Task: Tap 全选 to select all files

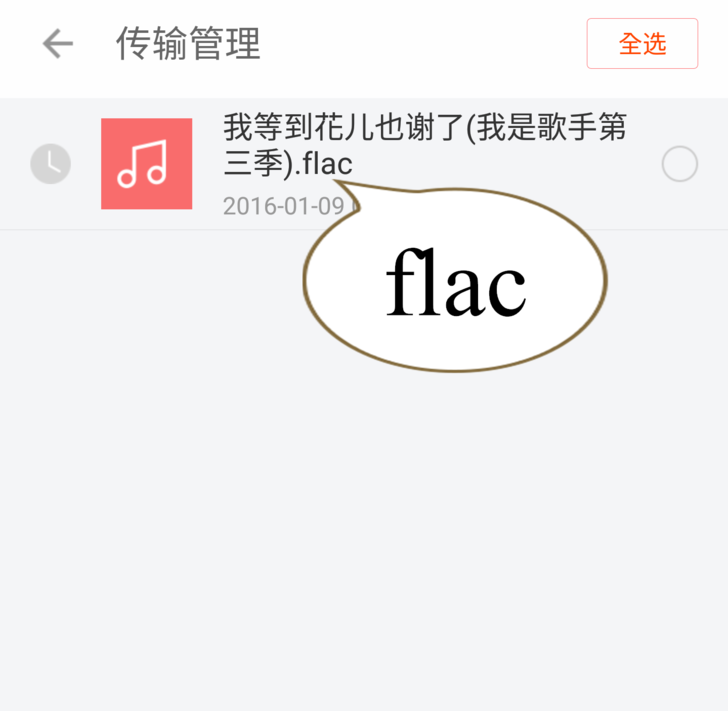Action: click(642, 44)
